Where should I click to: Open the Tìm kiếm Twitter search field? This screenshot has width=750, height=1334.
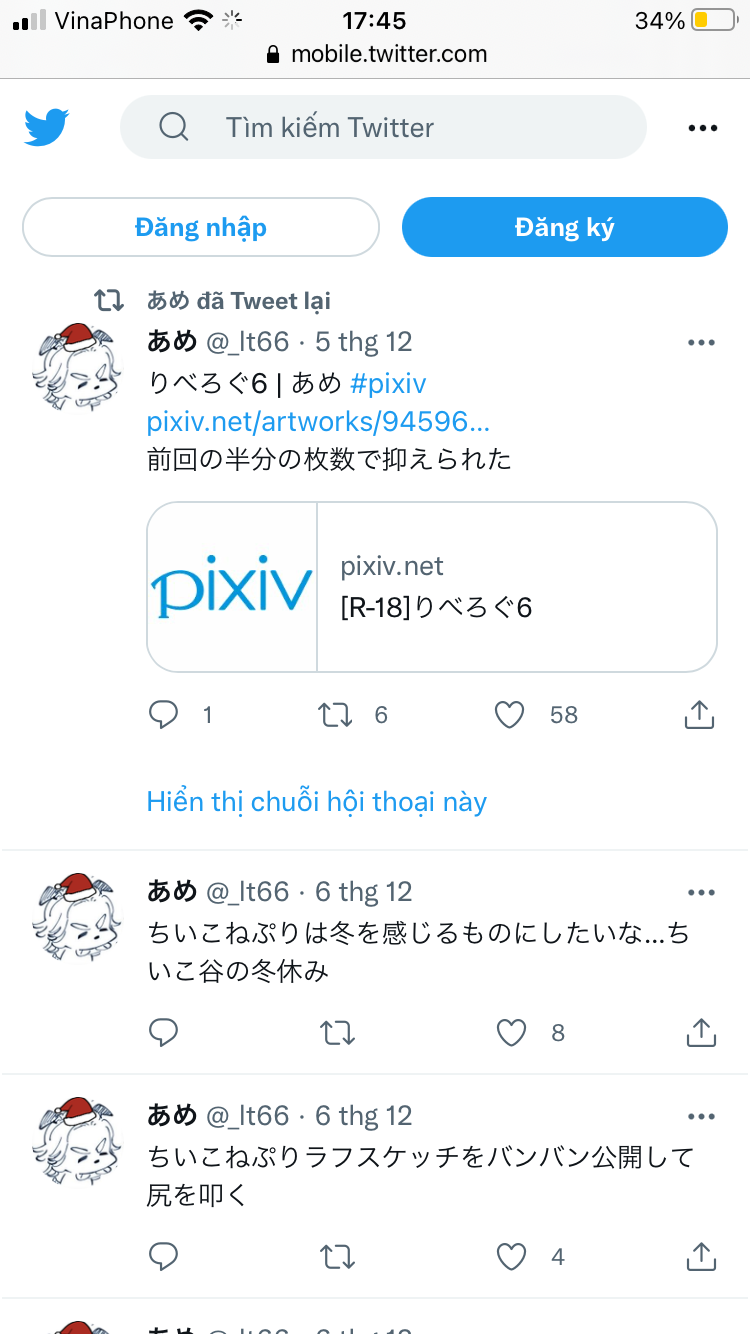[383, 127]
